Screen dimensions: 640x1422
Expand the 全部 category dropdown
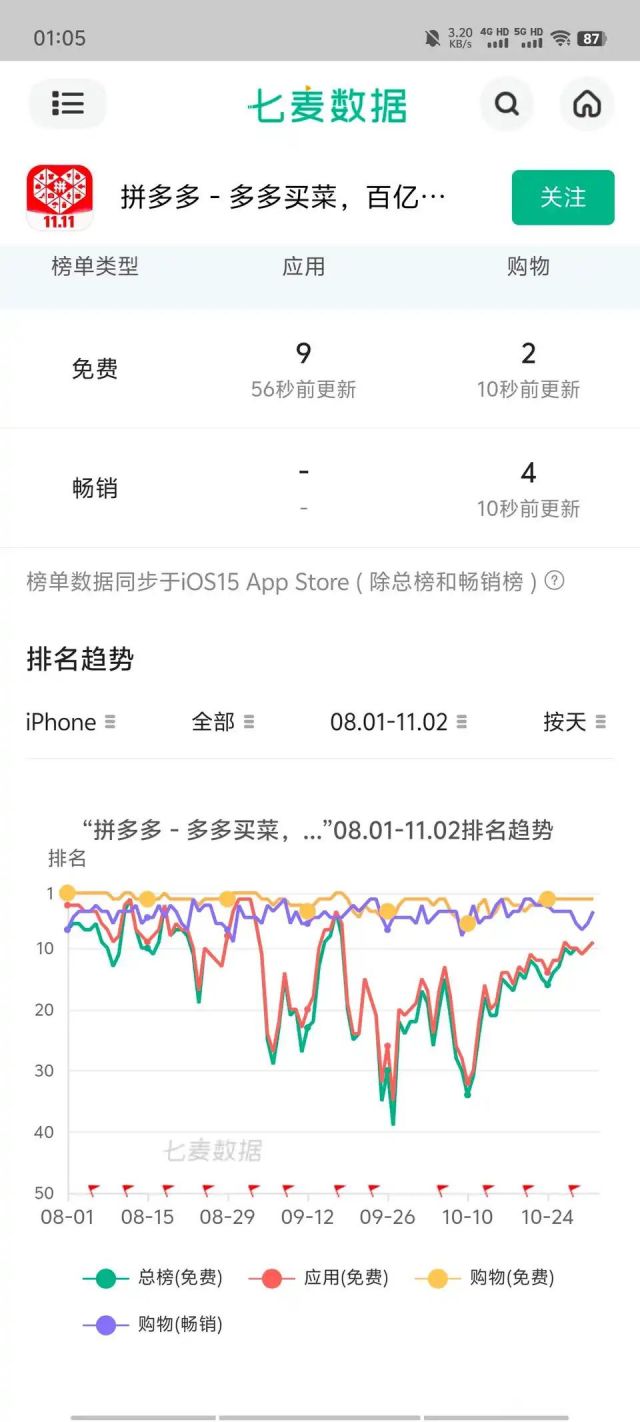coord(223,722)
